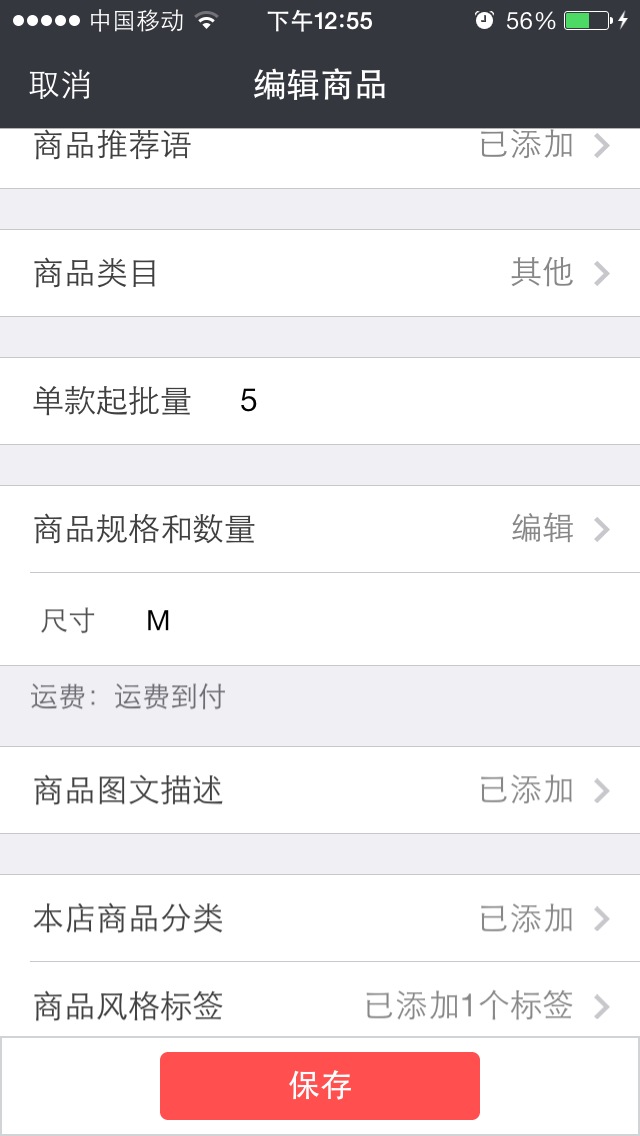
Task: Open 本店商品分类
Action: tap(320, 919)
